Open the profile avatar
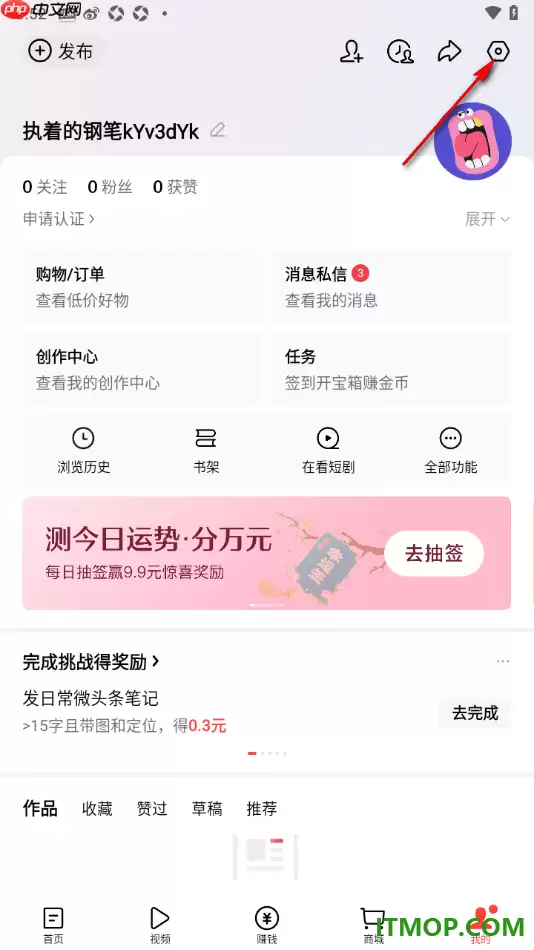This screenshot has height=950, width=534. click(x=473, y=141)
